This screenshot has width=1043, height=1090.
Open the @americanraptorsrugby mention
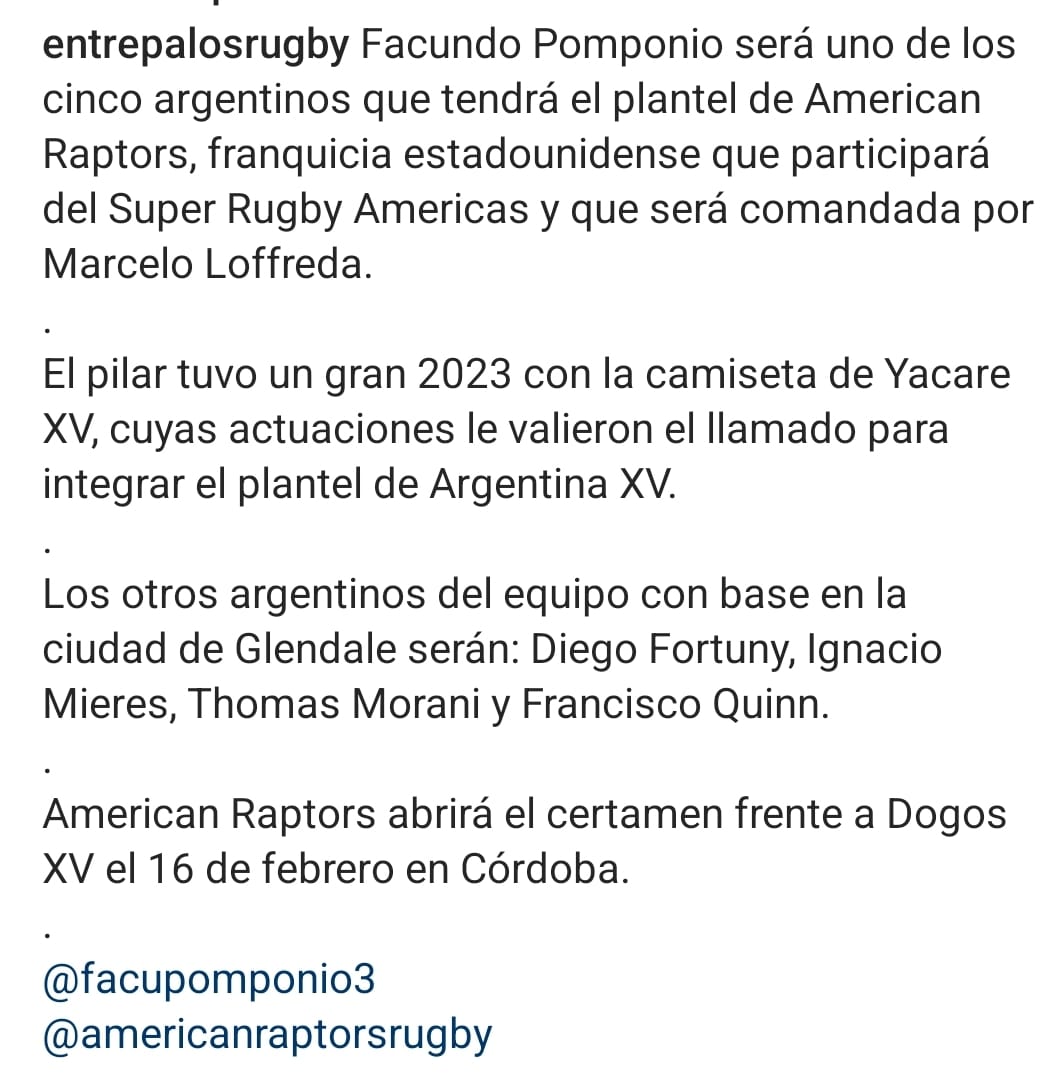268,1035
